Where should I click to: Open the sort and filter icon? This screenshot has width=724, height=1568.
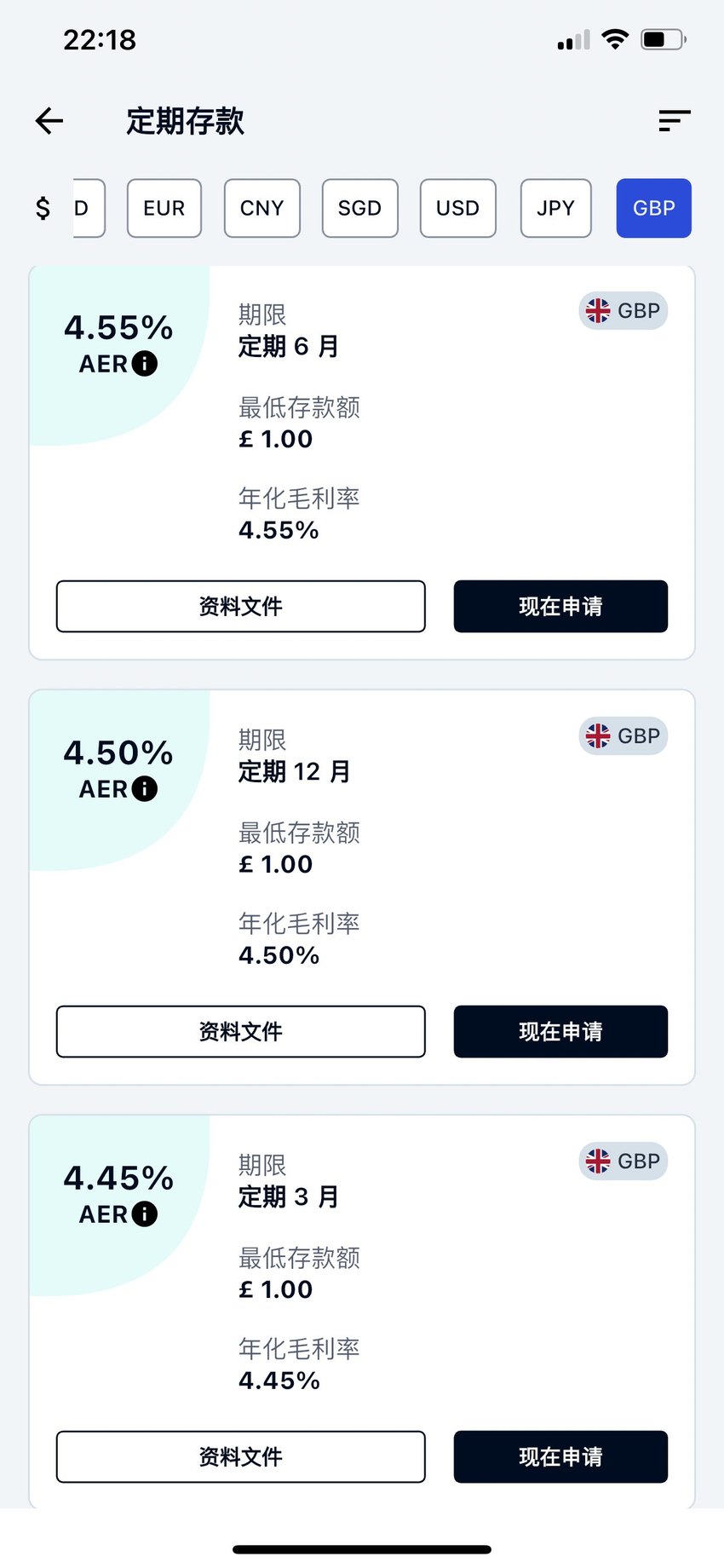point(674,121)
